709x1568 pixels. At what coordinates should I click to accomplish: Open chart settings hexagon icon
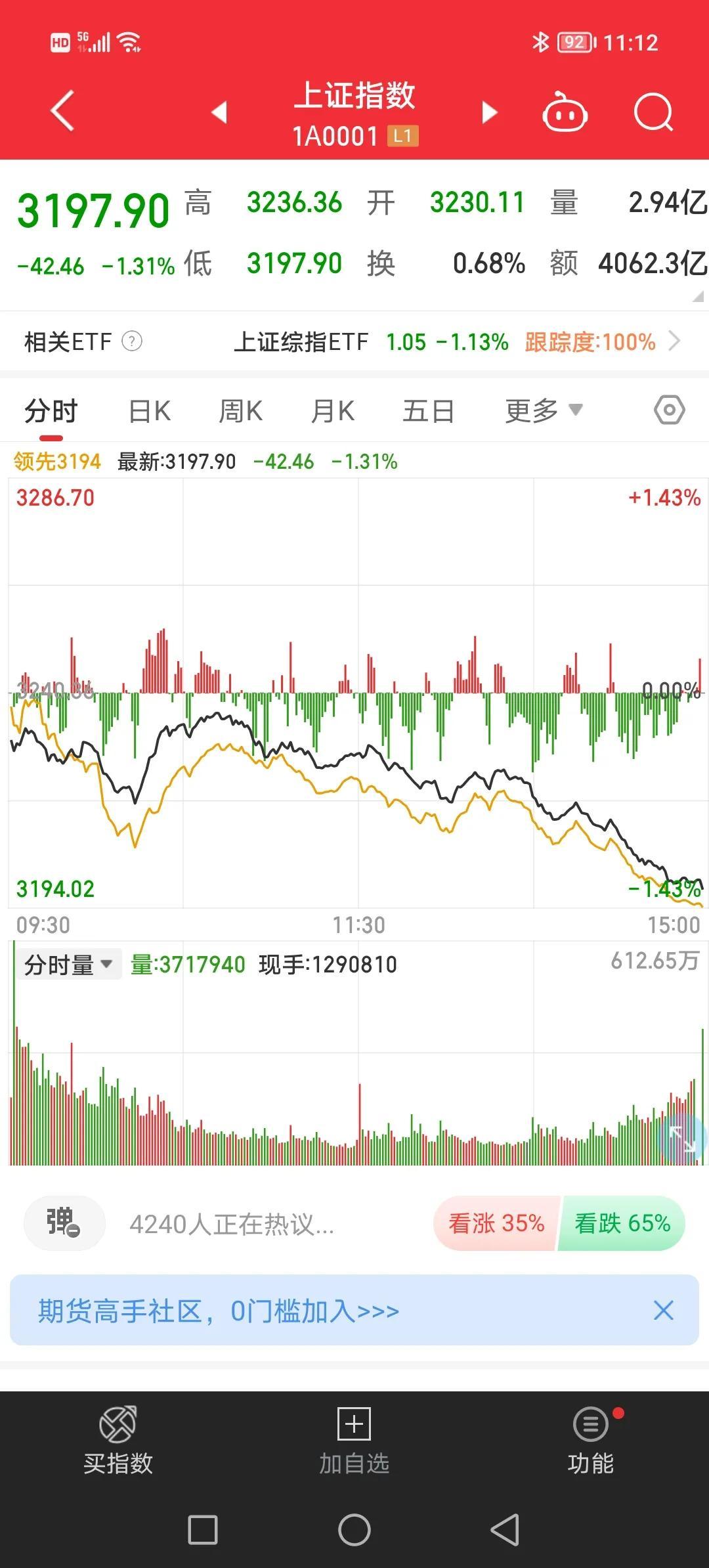pos(669,410)
